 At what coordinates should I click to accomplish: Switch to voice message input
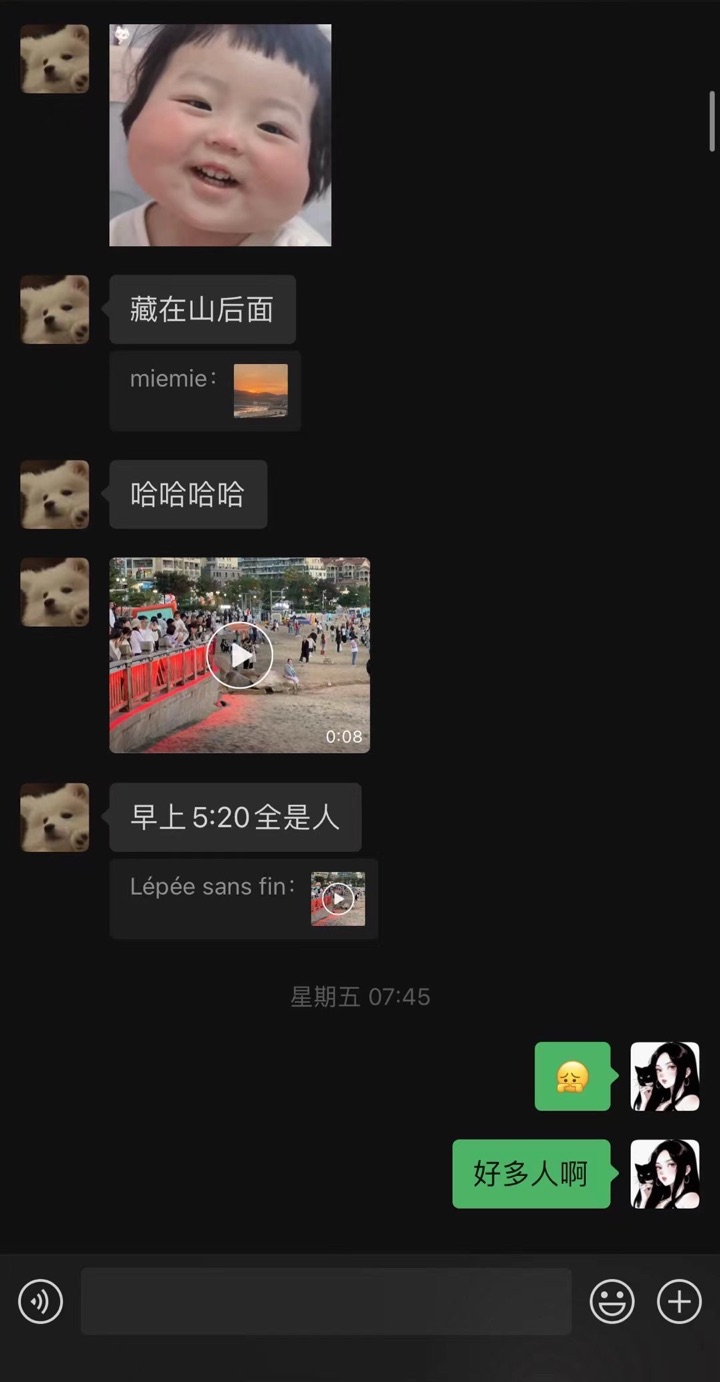(41, 1302)
